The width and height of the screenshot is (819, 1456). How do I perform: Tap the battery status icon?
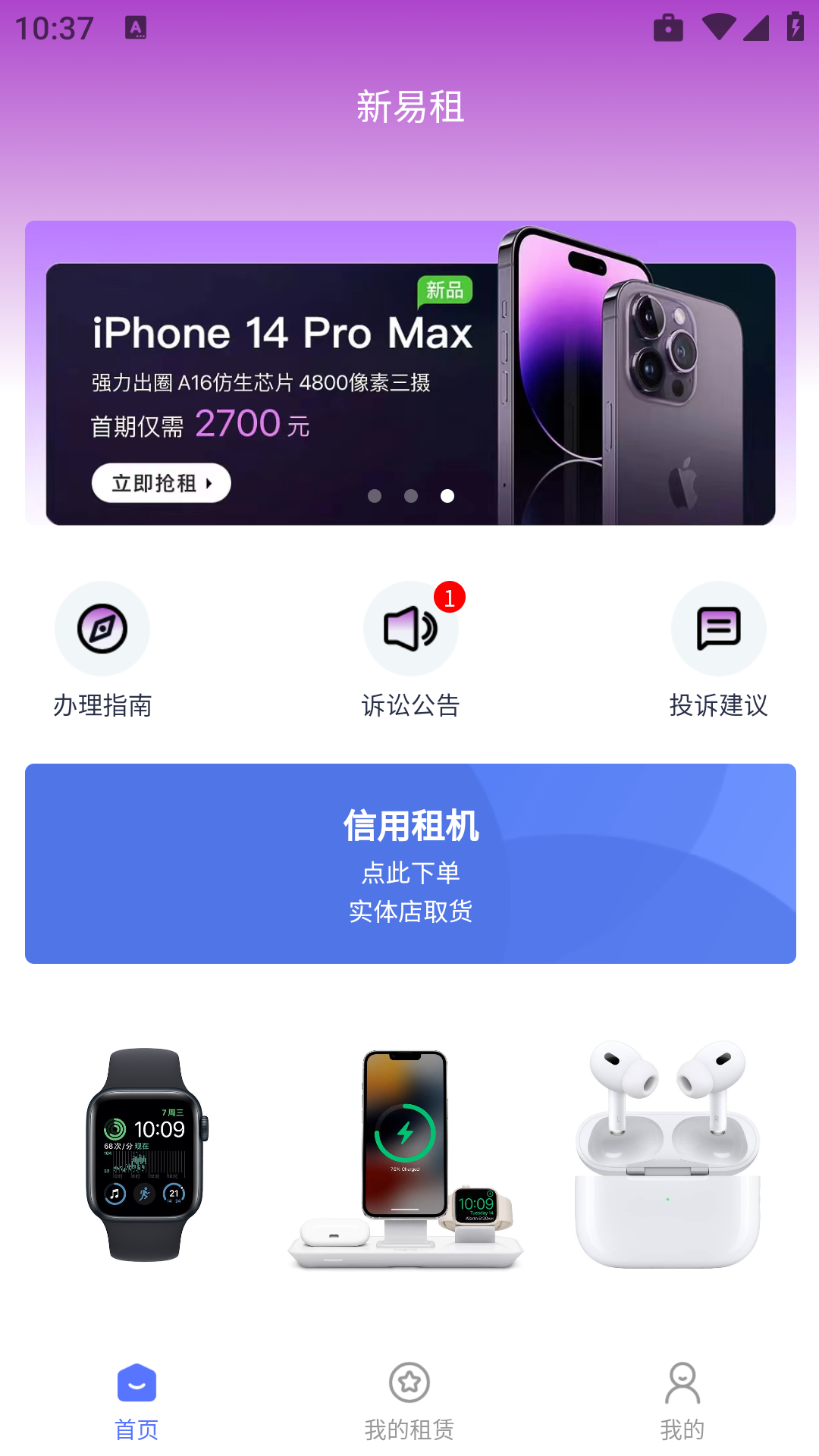coord(794,27)
